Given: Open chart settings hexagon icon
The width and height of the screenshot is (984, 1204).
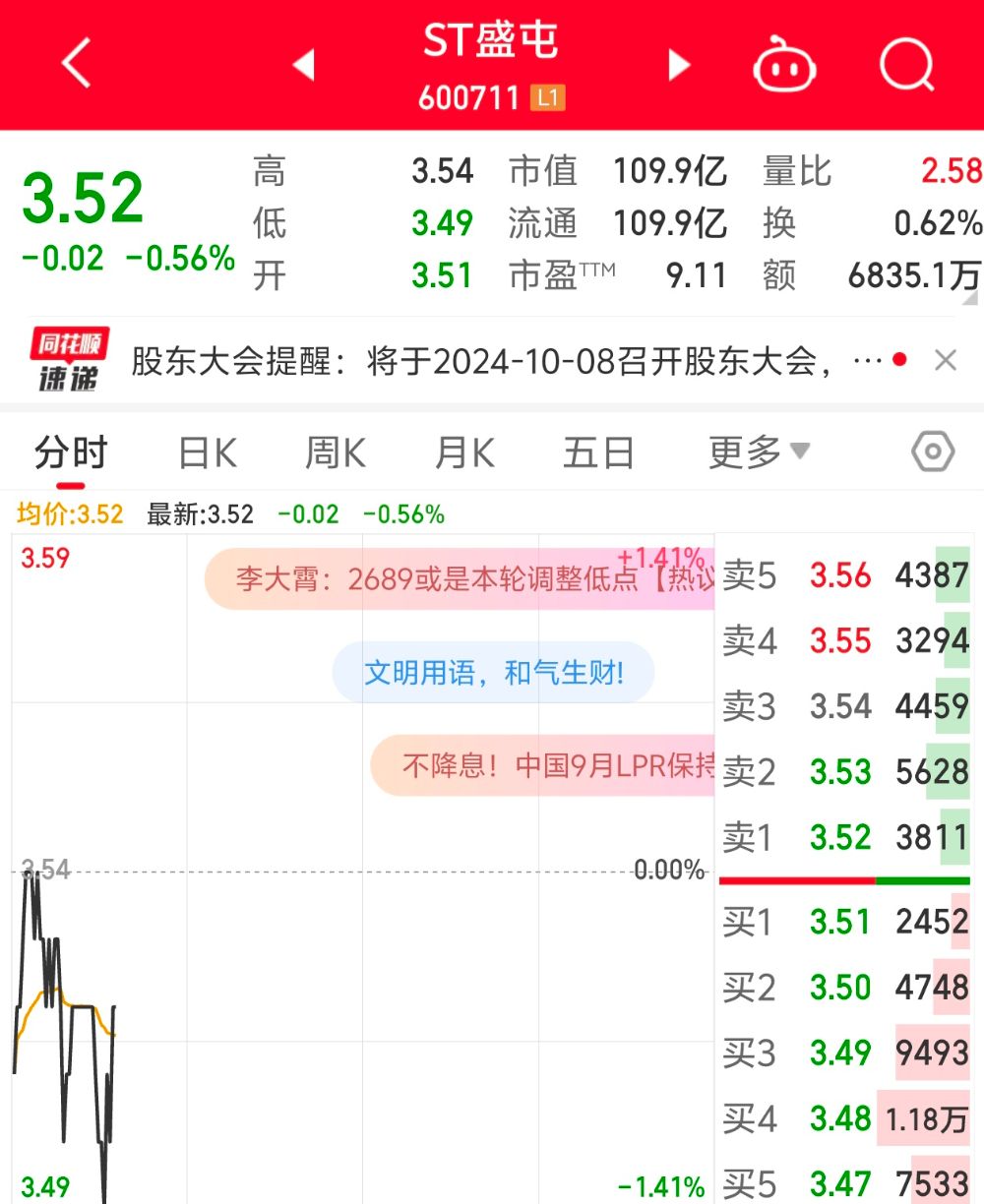Looking at the screenshot, I should click(x=932, y=452).
